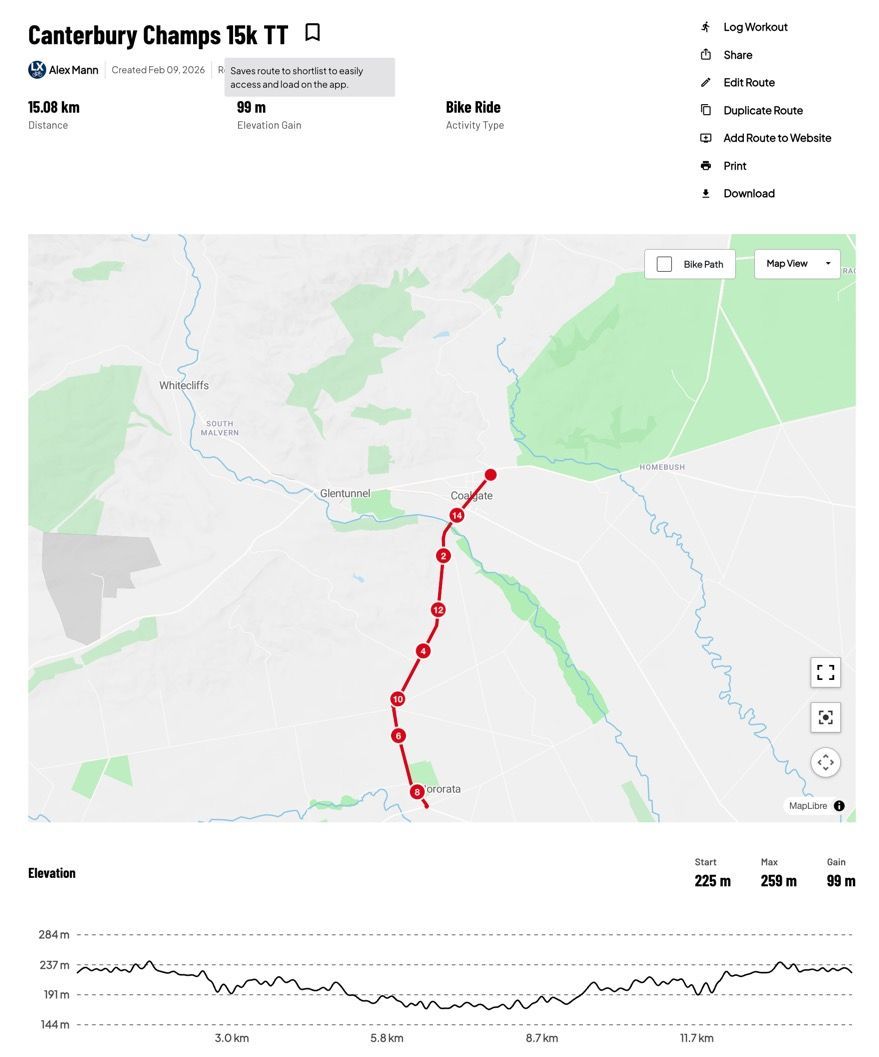The width and height of the screenshot is (879, 1057).
Task: Log a workout for this route
Action: pos(755,27)
